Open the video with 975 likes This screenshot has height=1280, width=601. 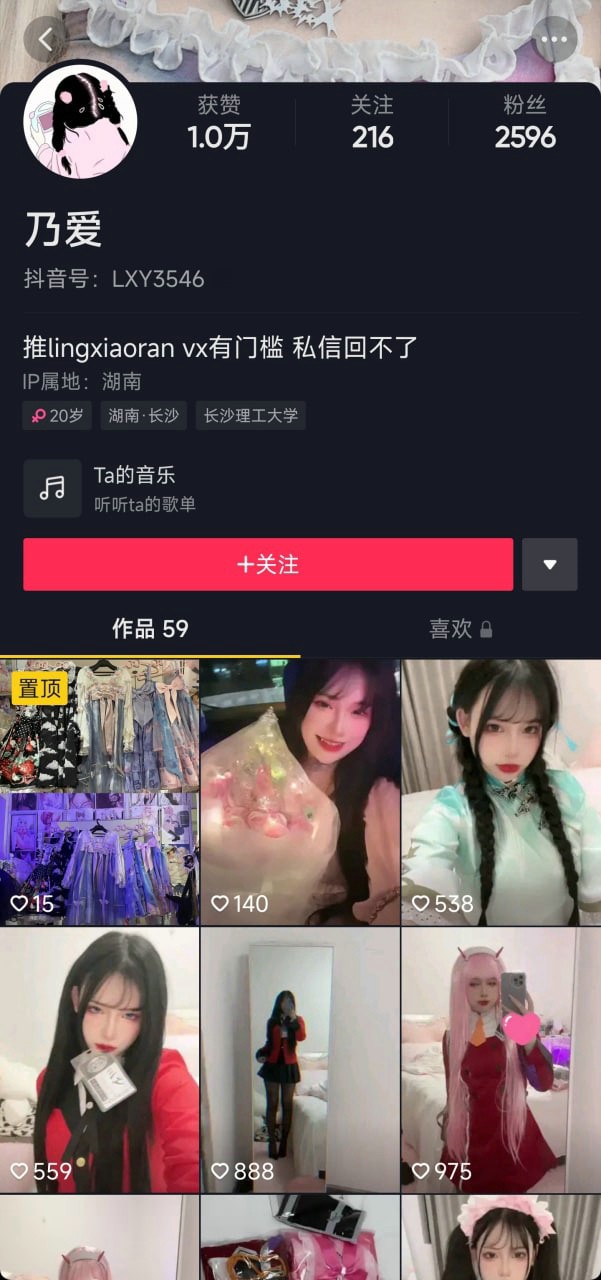501,1060
